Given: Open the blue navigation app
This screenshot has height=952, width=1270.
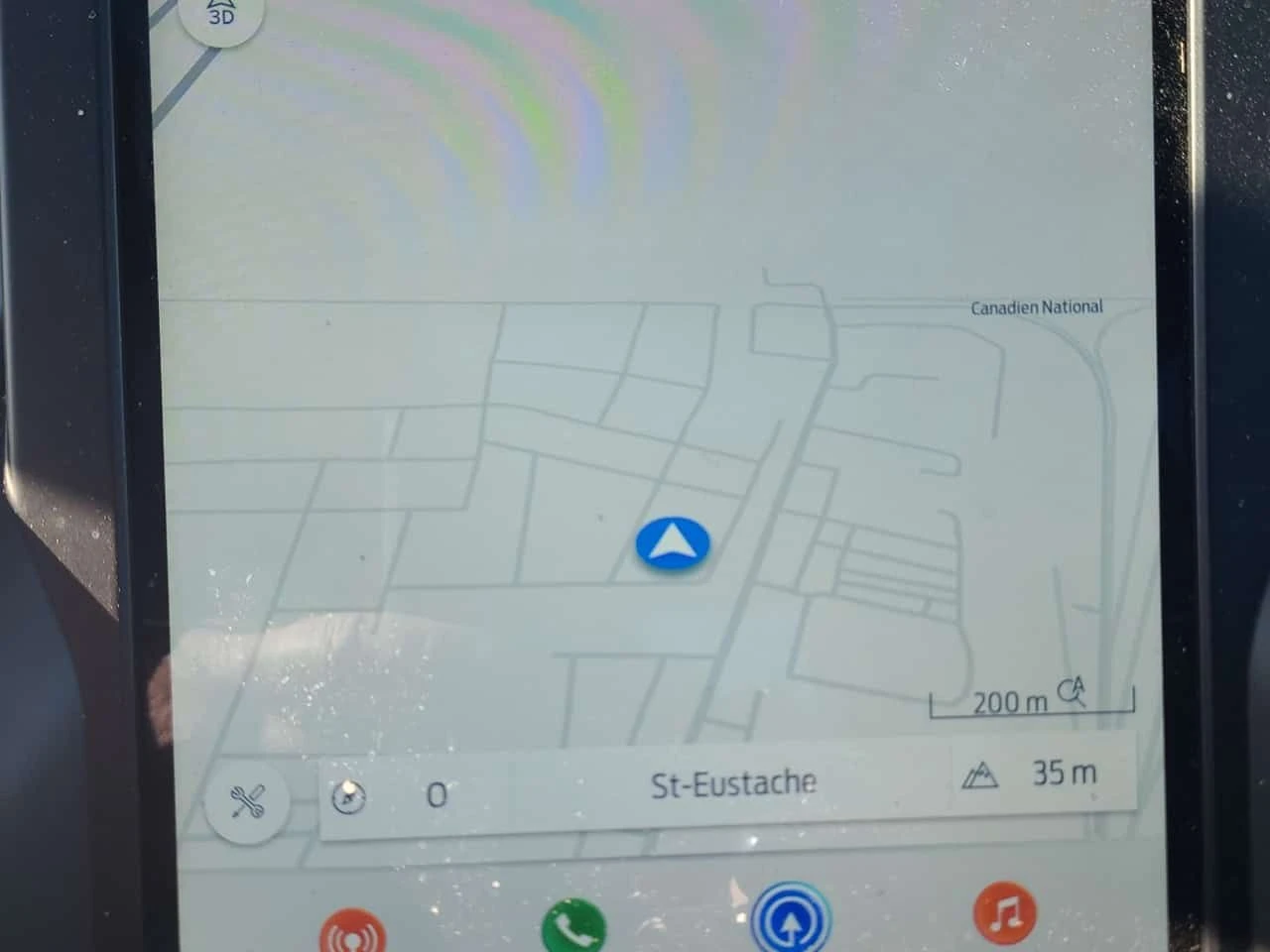Looking at the screenshot, I should pyautogui.click(x=790, y=921).
